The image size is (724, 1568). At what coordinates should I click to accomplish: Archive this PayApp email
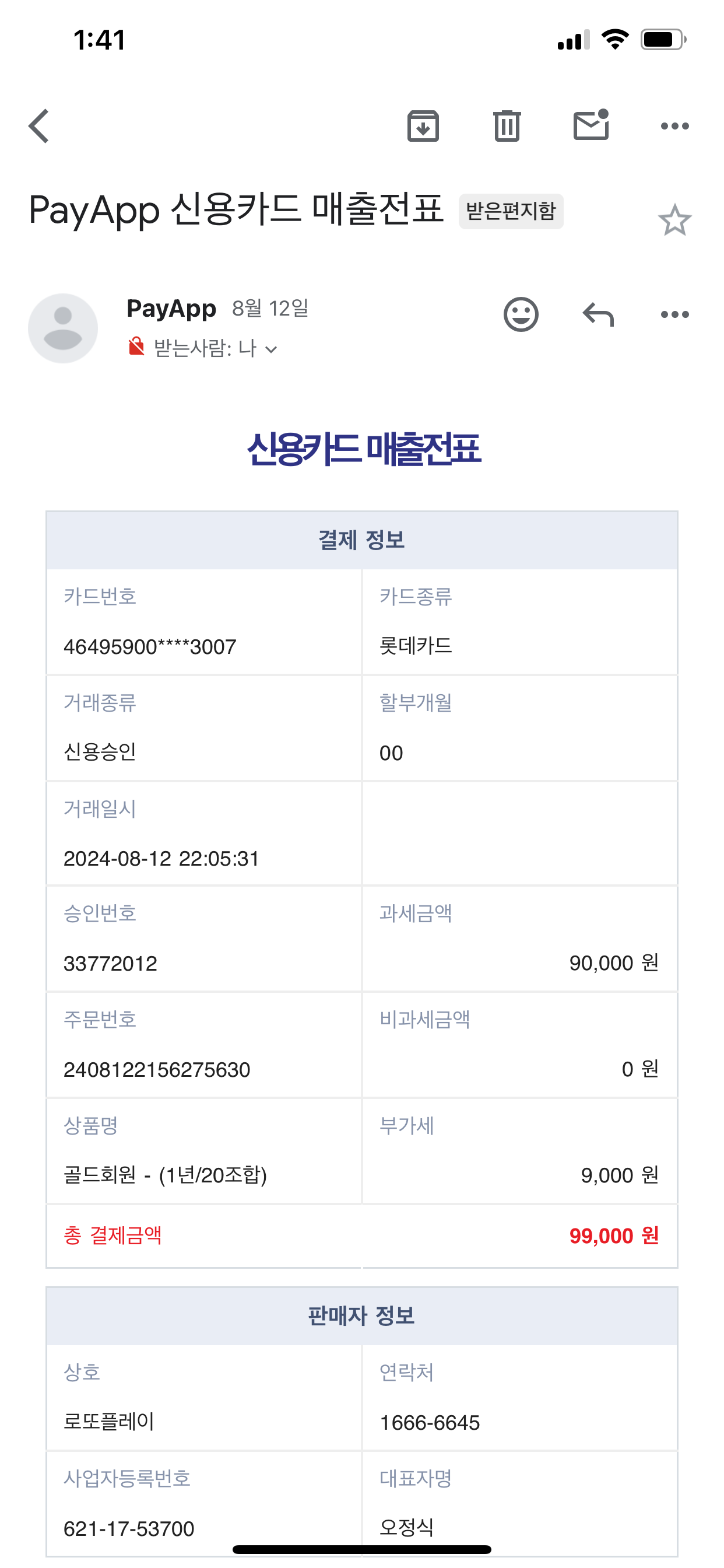point(423,127)
